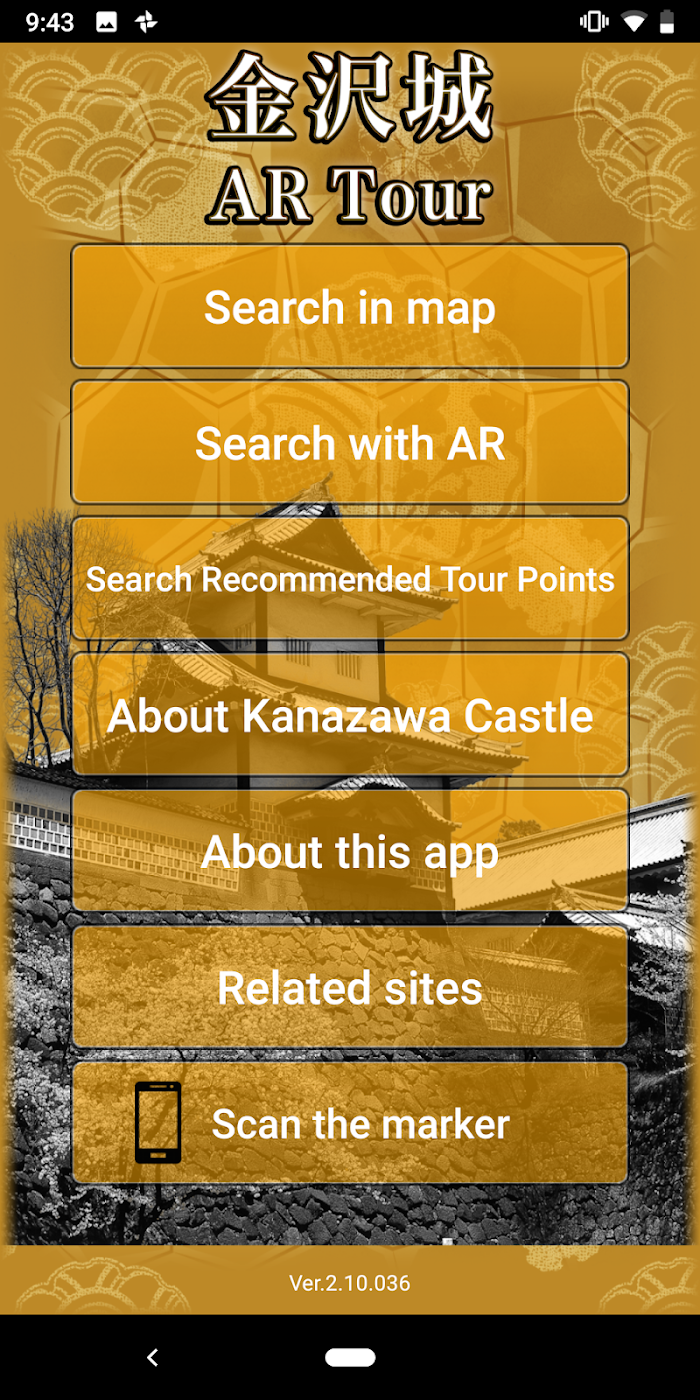Tap Scan the marker
The height and width of the screenshot is (1400, 700).
(x=350, y=1122)
